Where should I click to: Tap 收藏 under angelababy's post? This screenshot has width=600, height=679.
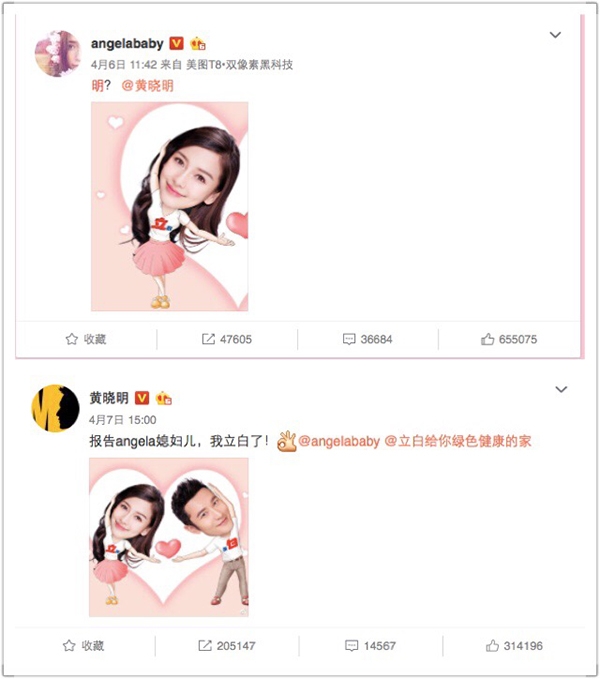[86, 339]
